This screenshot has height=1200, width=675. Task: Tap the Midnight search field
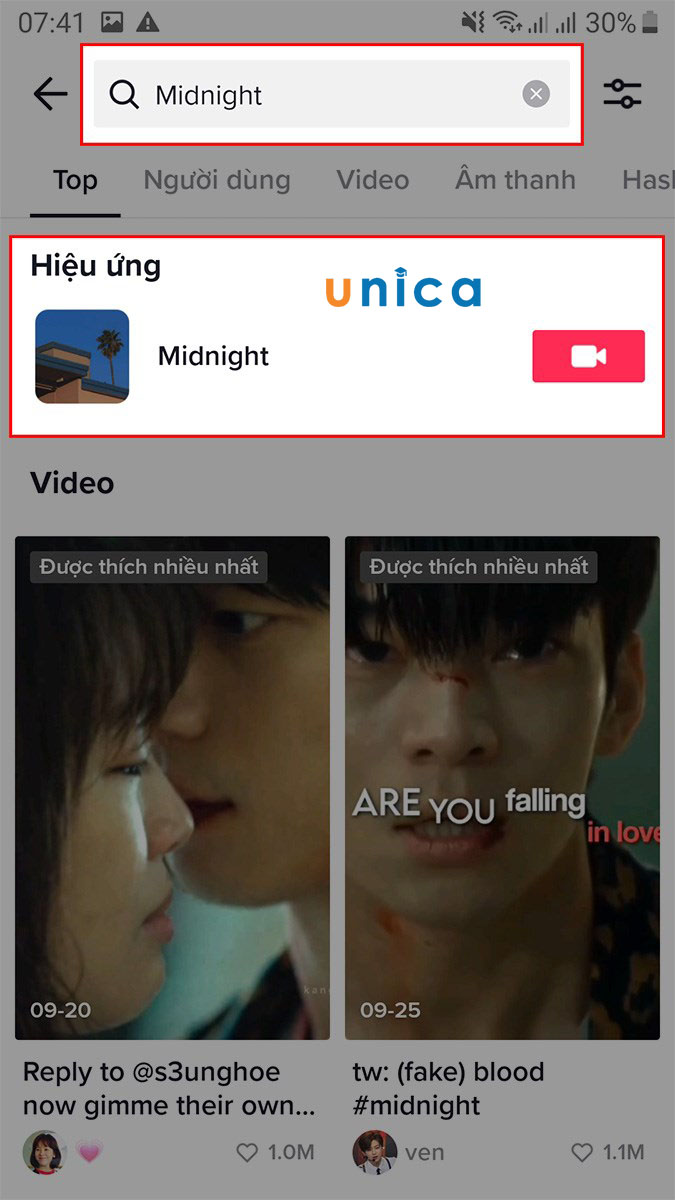click(320, 95)
